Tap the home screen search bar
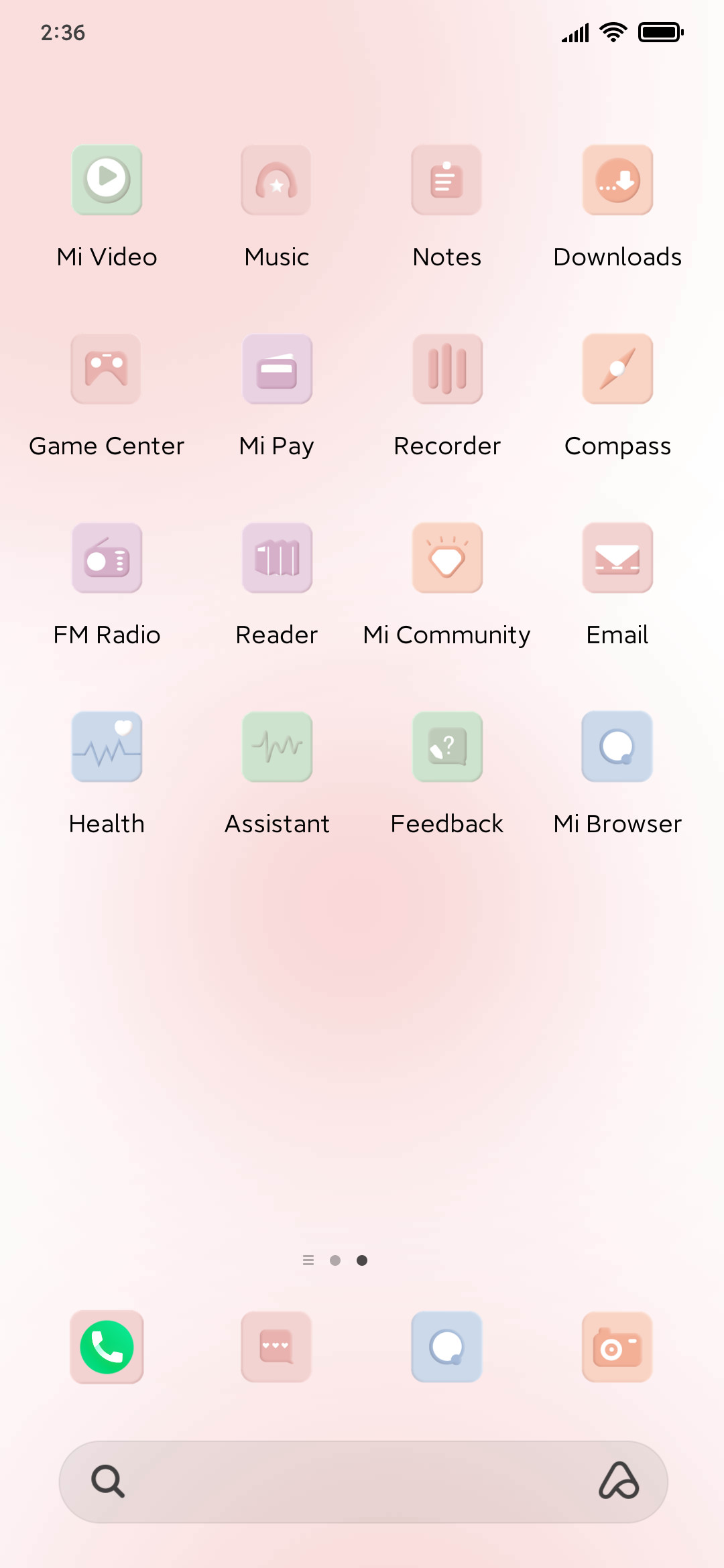 (363, 1482)
